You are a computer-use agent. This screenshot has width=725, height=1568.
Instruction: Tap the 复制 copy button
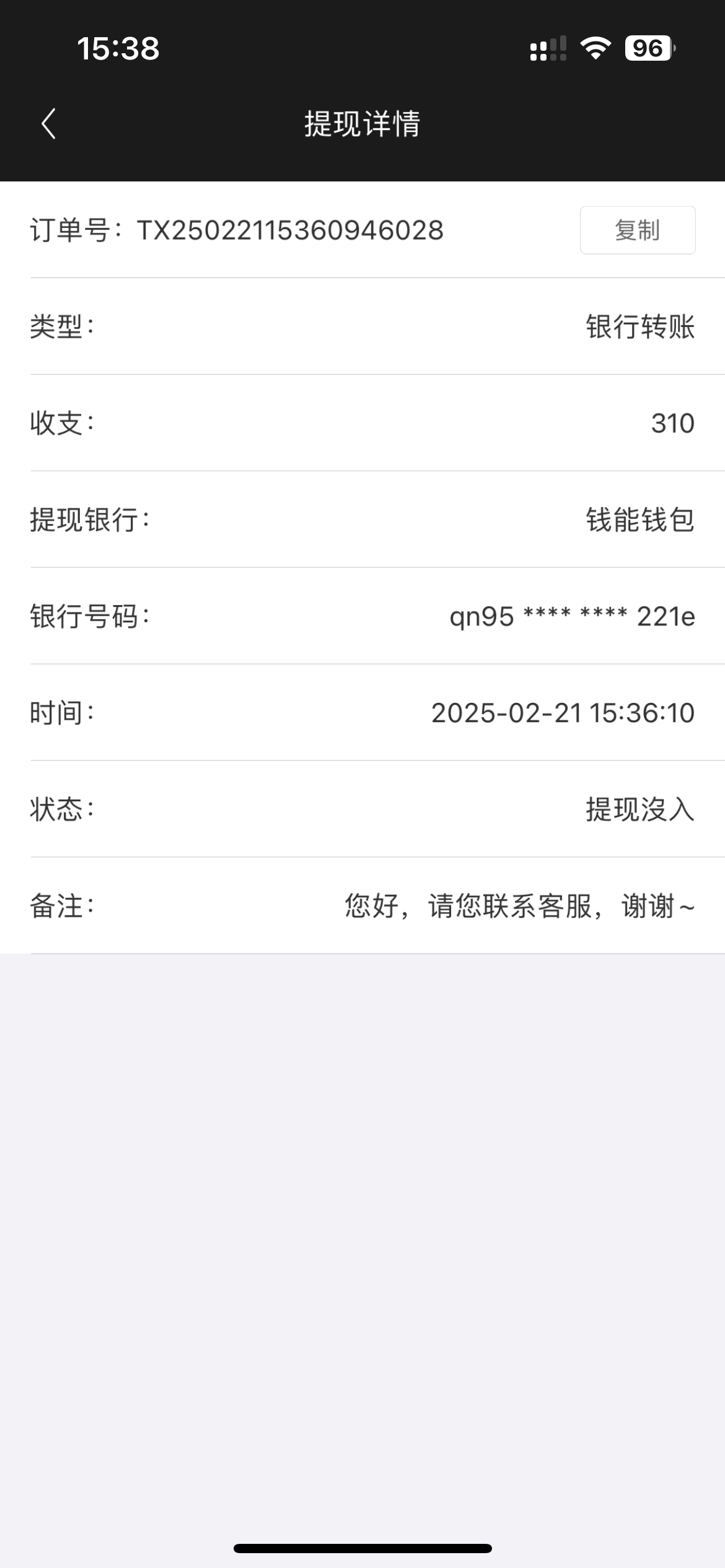pyautogui.click(x=637, y=230)
